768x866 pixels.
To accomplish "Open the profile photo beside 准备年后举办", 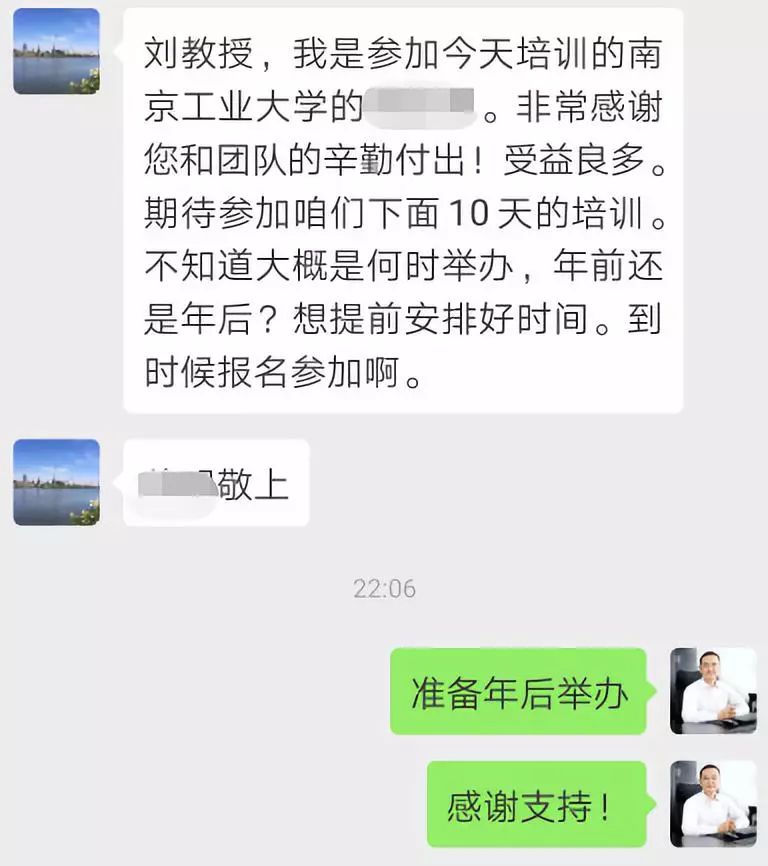I will coord(712,691).
